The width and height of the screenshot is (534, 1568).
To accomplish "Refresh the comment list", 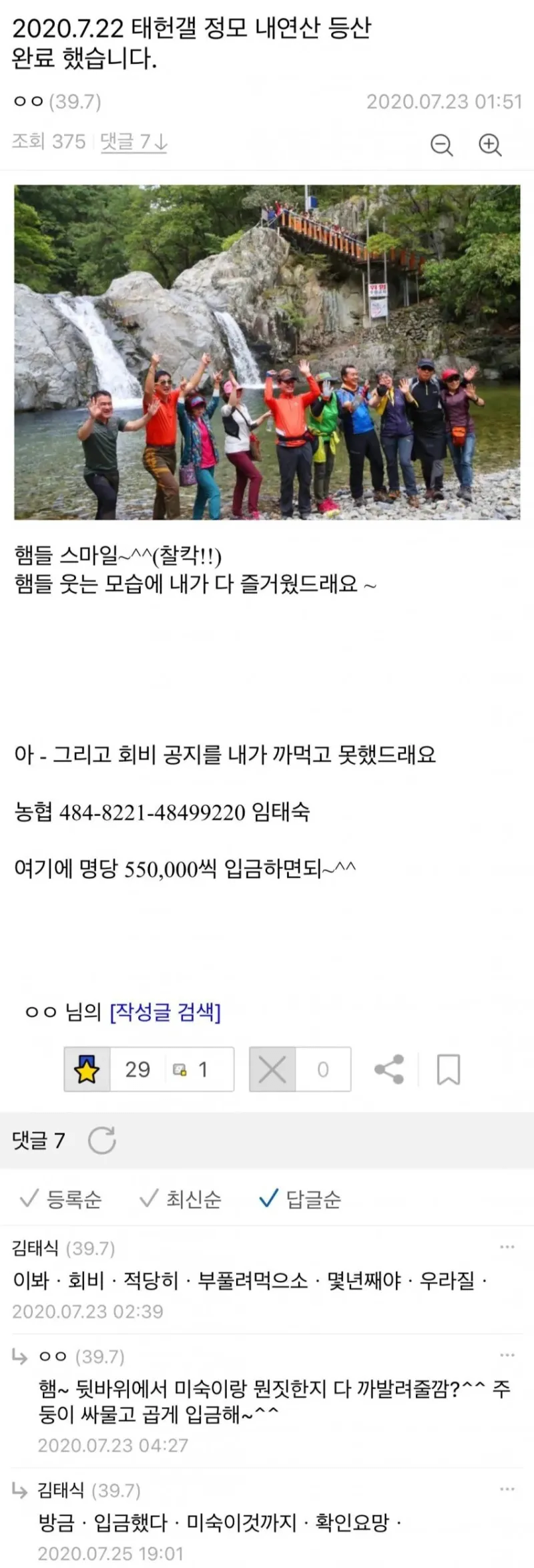I will [x=102, y=1140].
